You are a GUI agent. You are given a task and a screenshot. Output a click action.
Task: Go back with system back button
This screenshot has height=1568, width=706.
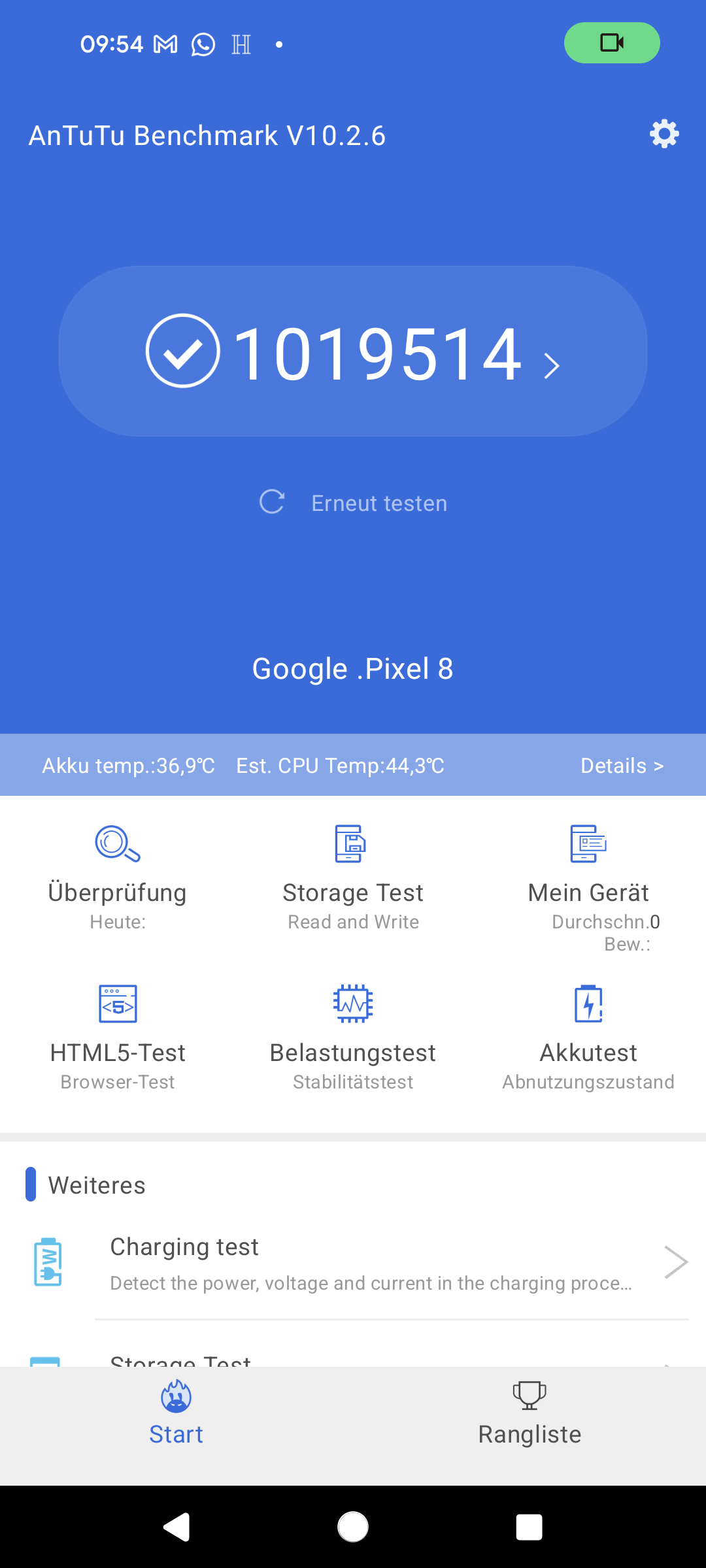(176, 1527)
